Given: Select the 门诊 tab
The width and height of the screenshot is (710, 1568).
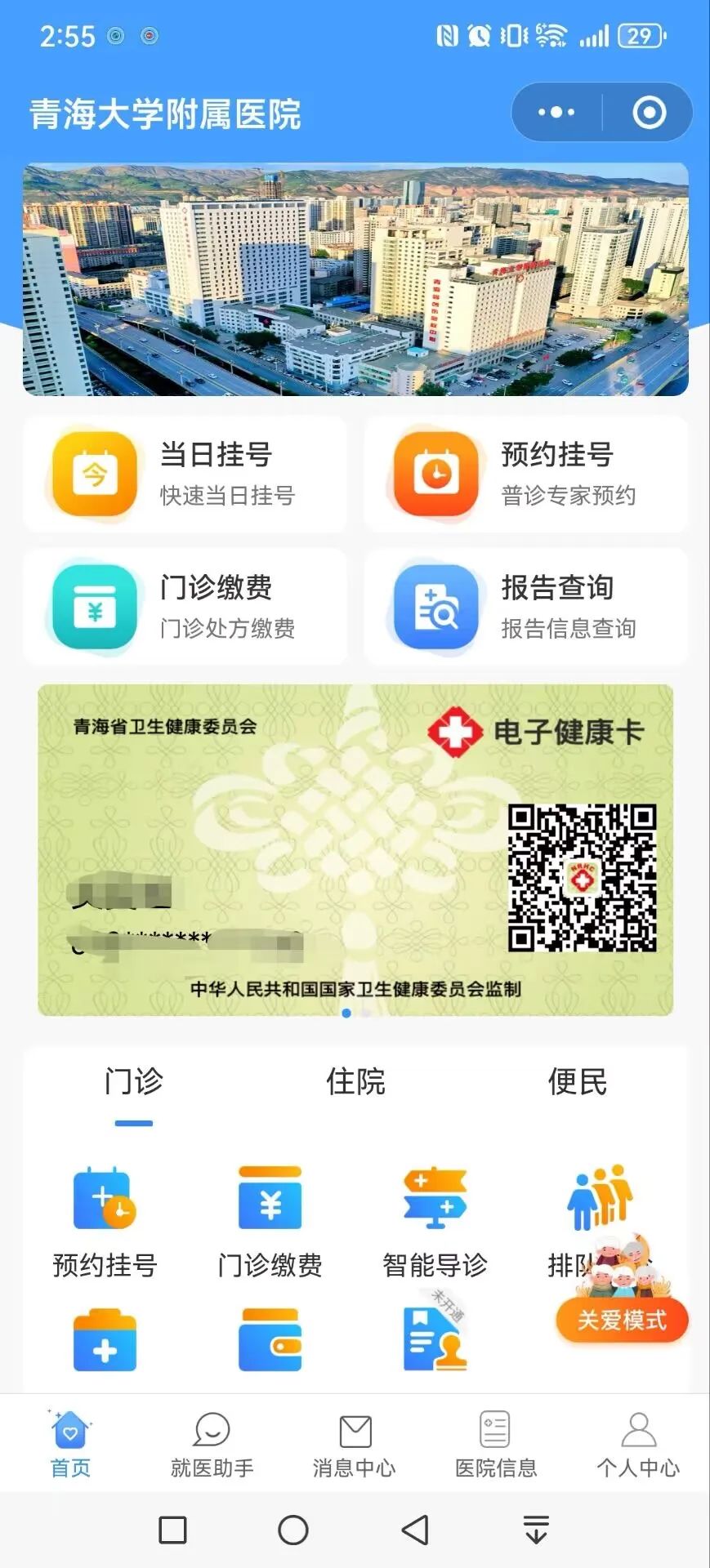Looking at the screenshot, I should click(134, 1082).
